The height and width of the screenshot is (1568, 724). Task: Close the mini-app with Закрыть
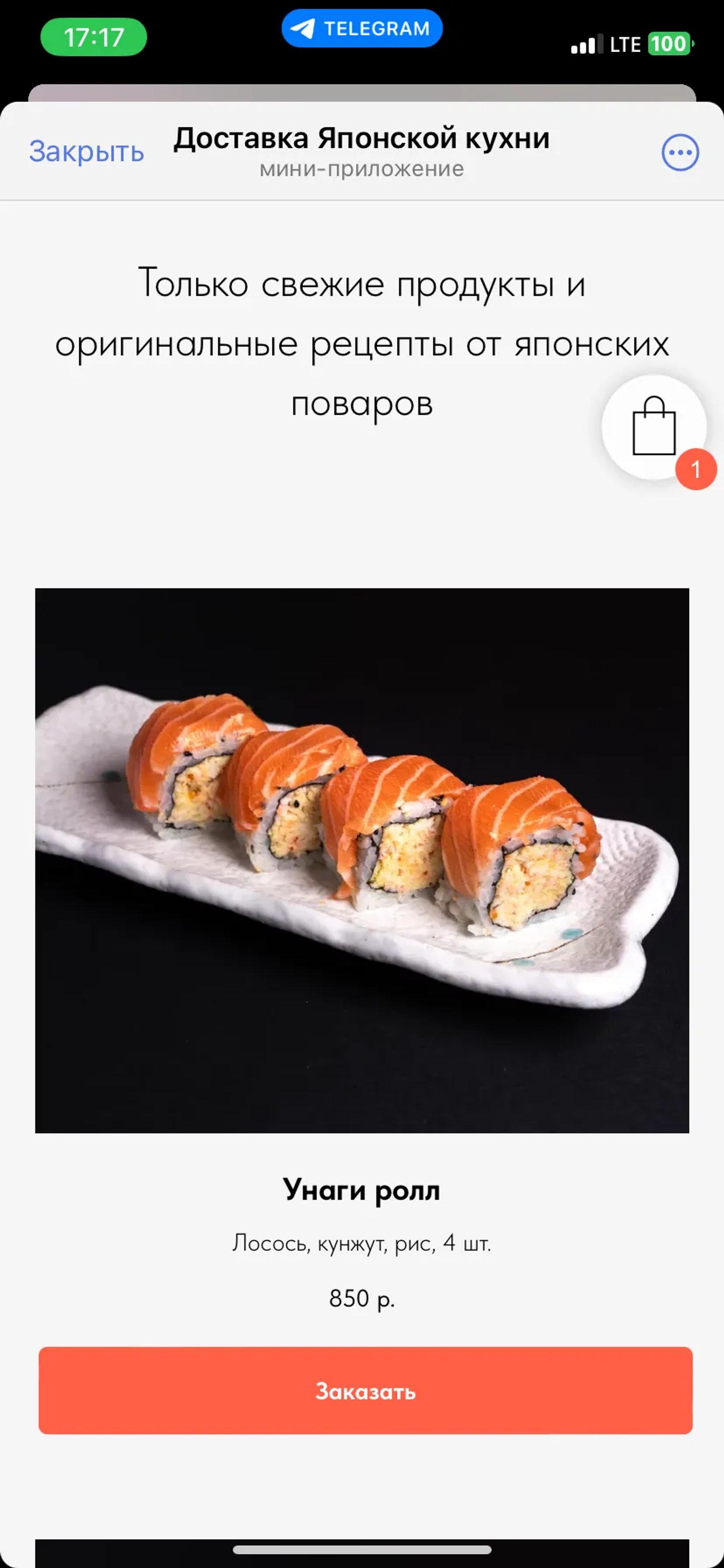coord(86,152)
